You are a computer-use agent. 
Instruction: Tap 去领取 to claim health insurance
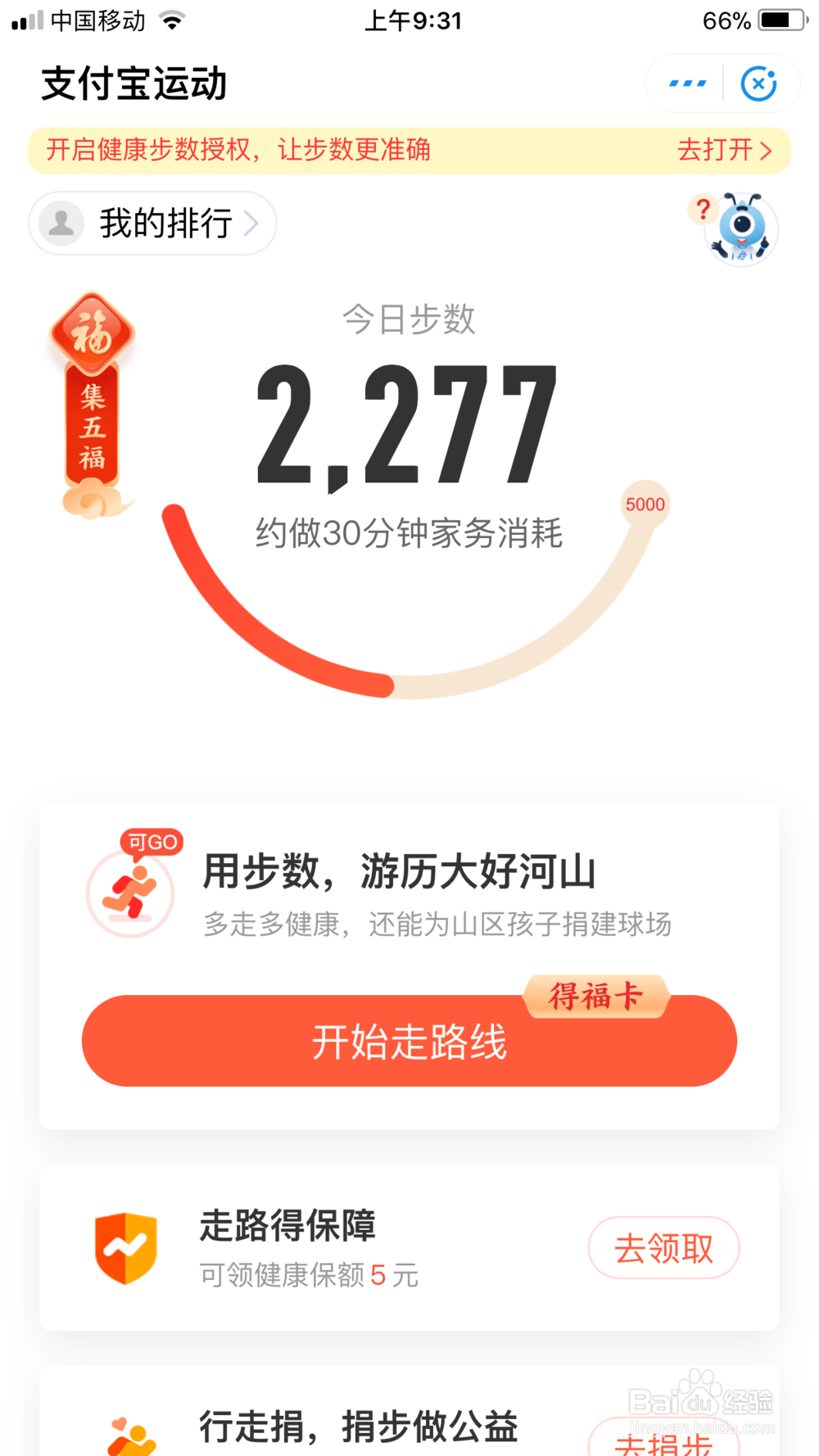pos(663,1248)
